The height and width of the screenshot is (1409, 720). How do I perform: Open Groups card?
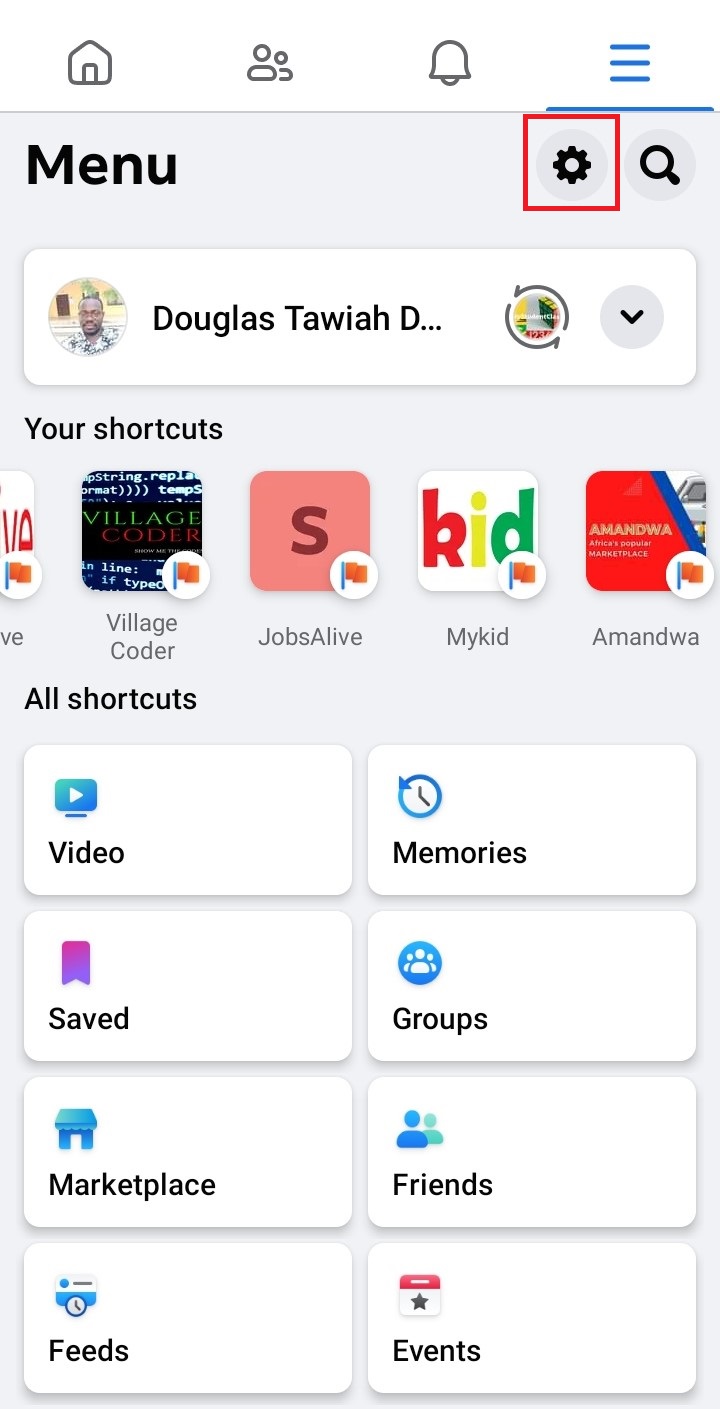tap(532, 986)
